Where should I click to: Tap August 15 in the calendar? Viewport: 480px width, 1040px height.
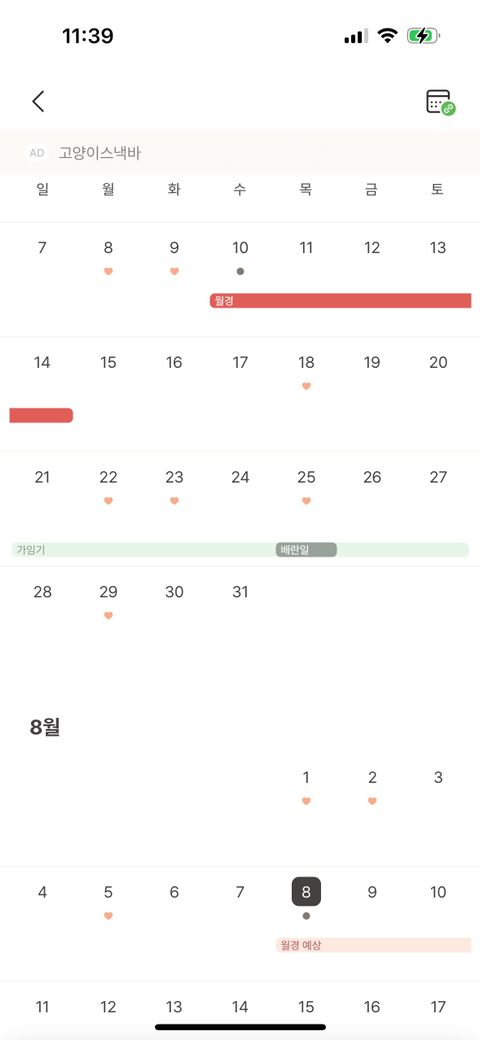click(306, 1008)
